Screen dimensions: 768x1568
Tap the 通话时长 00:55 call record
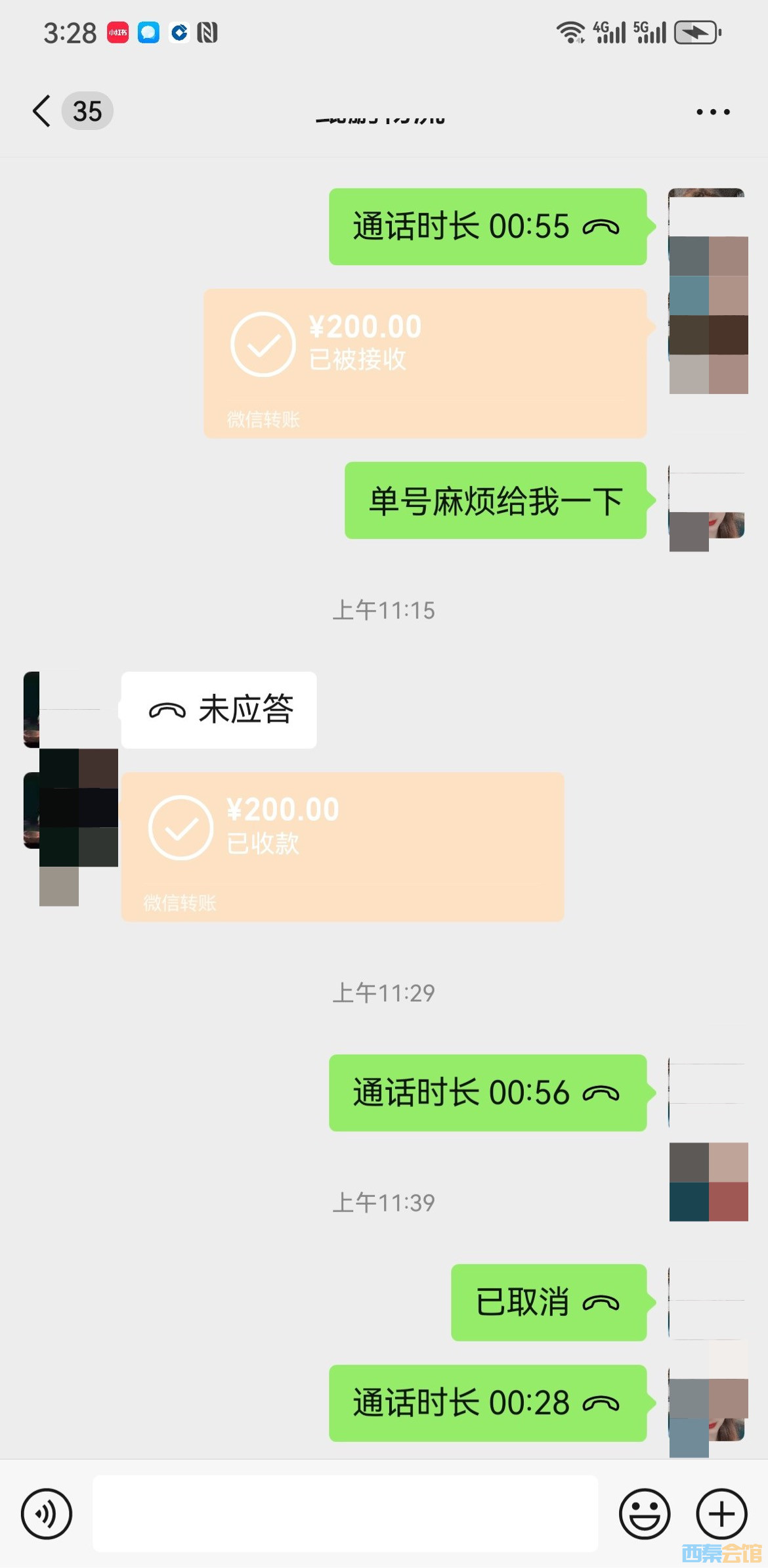pos(487,227)
